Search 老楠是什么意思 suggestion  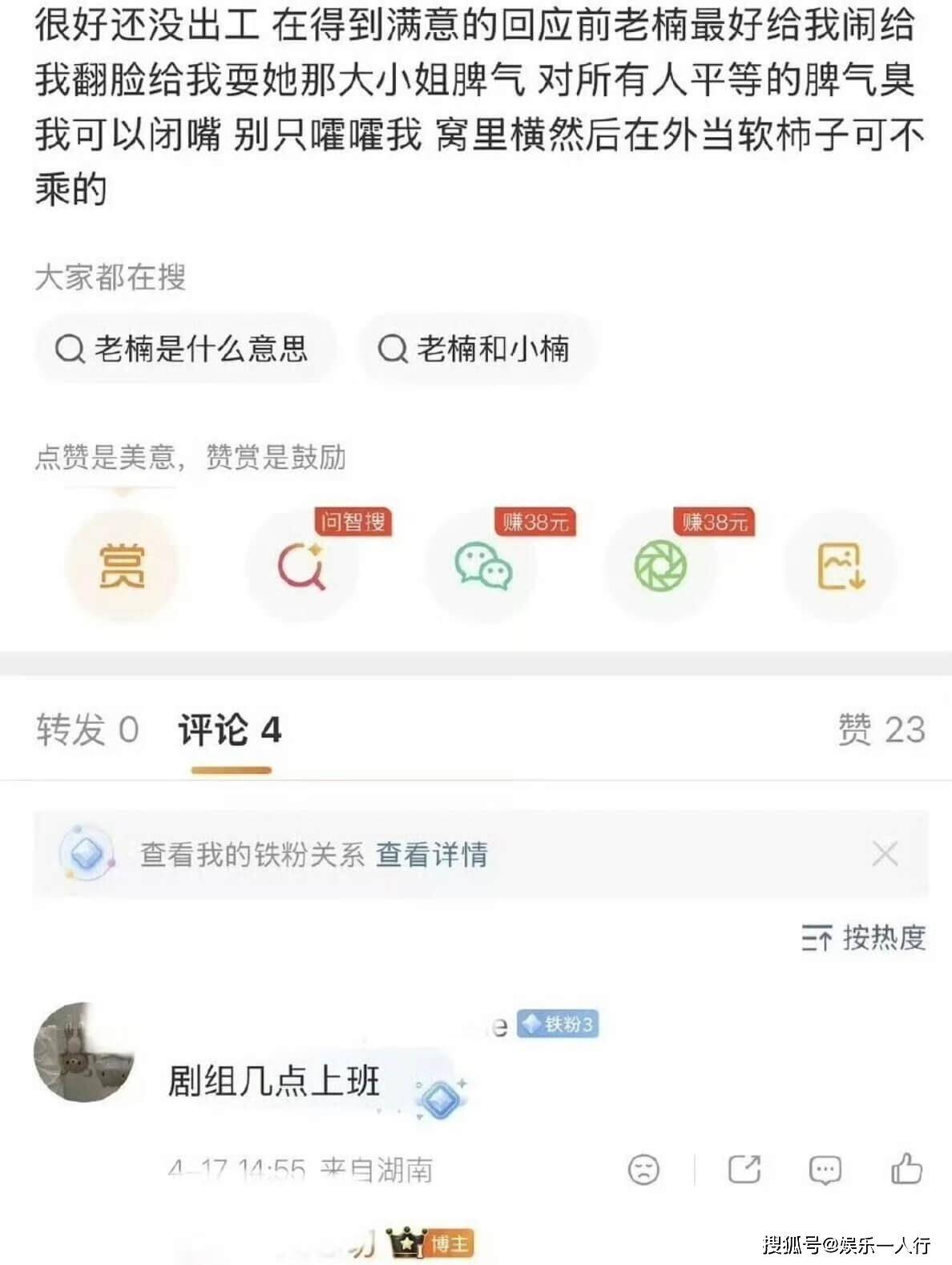tap(183, 349)
